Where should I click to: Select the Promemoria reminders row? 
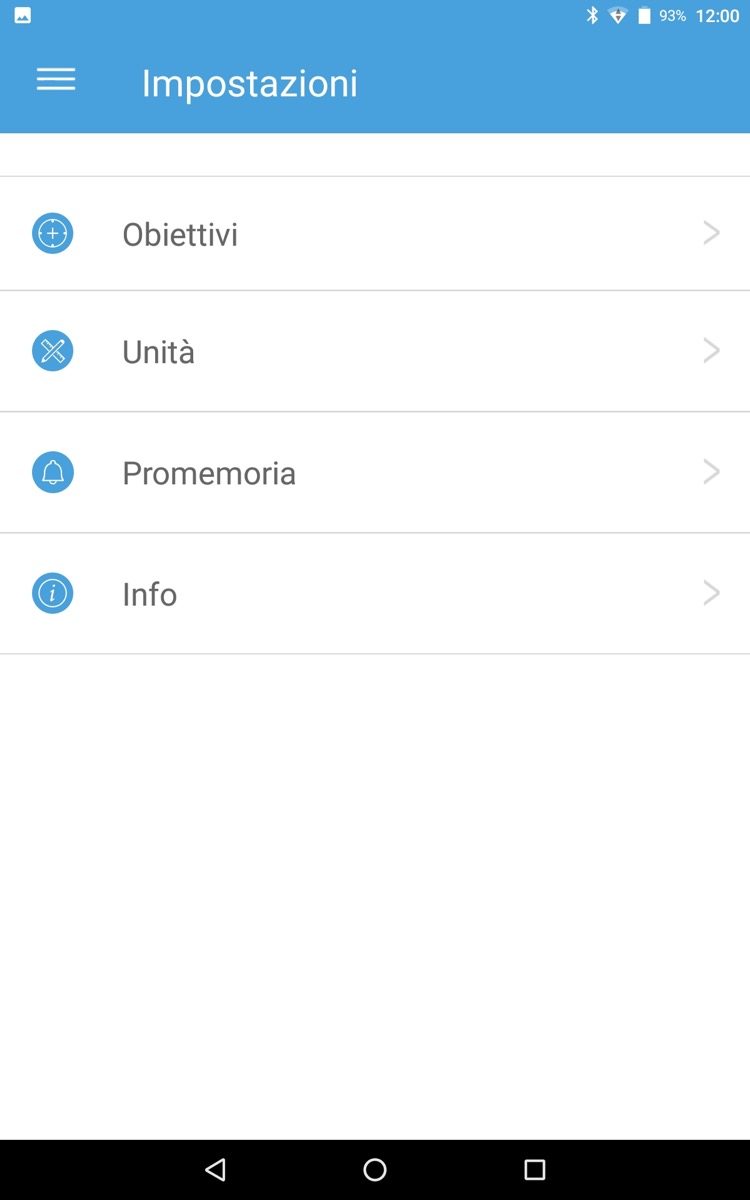point(375,473)
